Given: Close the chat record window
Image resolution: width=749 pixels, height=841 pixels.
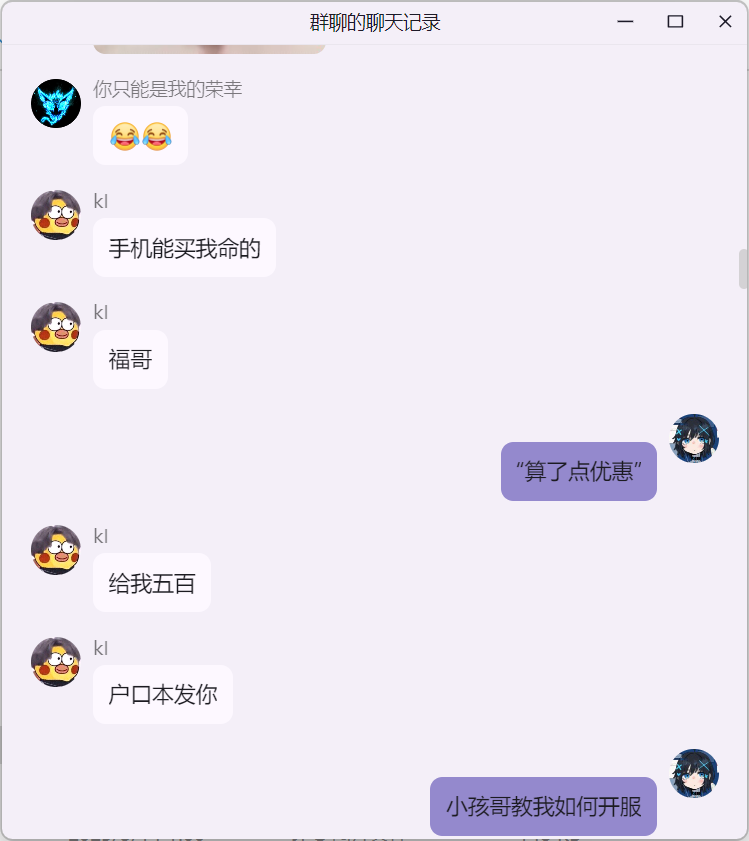Looking at the screenshot, I should [725, 22].
